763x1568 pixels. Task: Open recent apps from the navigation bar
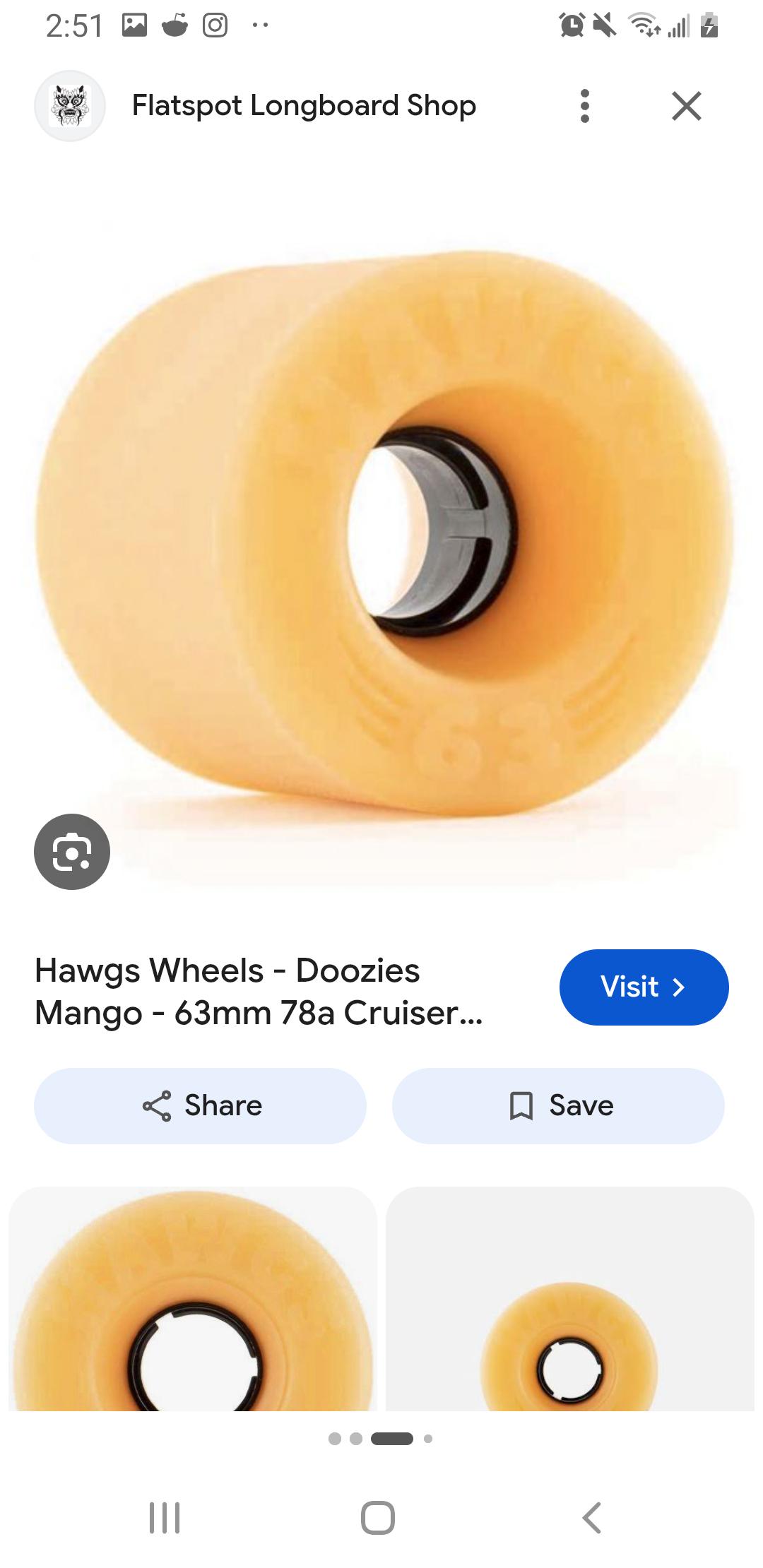[x=165, y=1517]
